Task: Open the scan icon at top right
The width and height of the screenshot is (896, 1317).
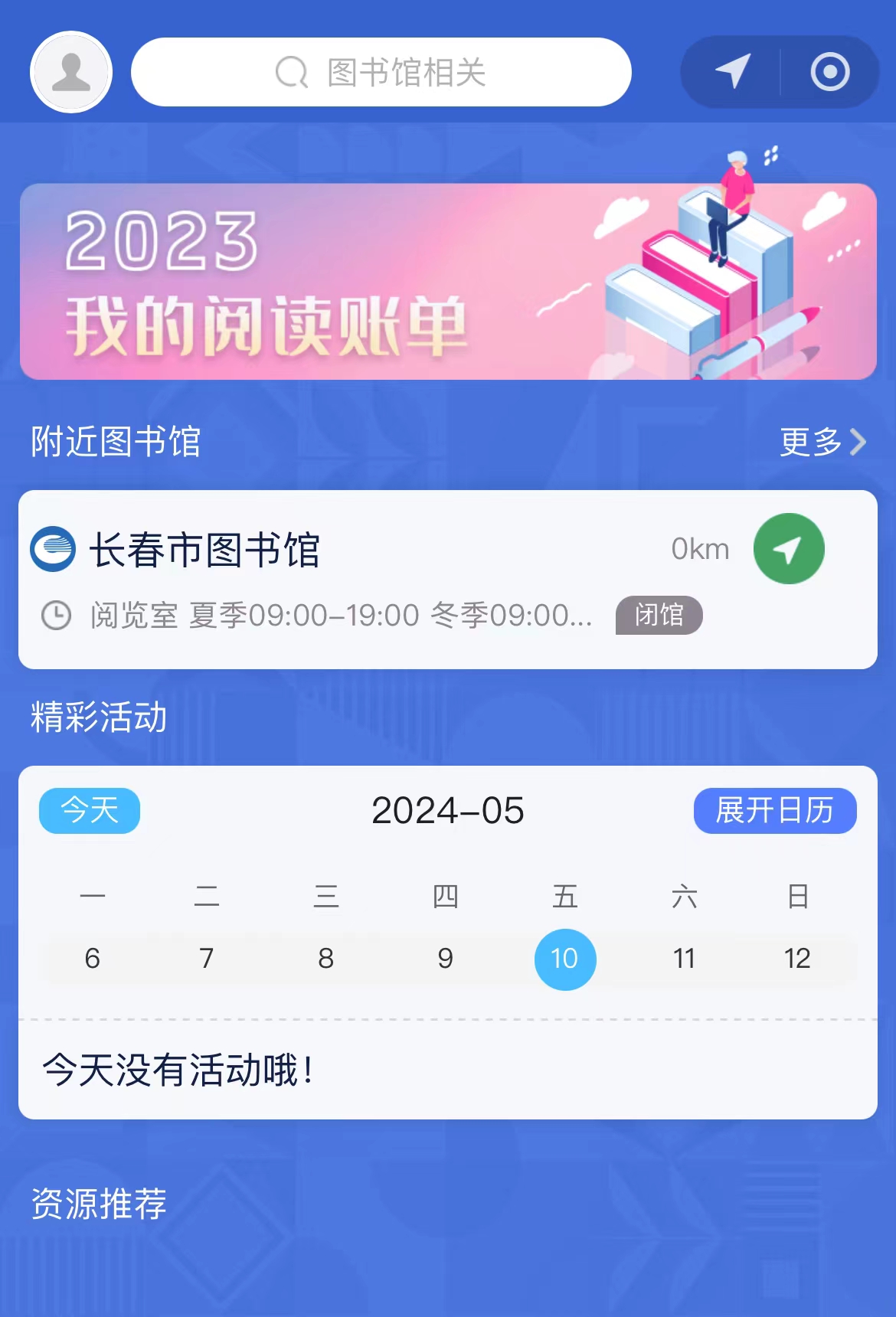Action: coord(829,73)
